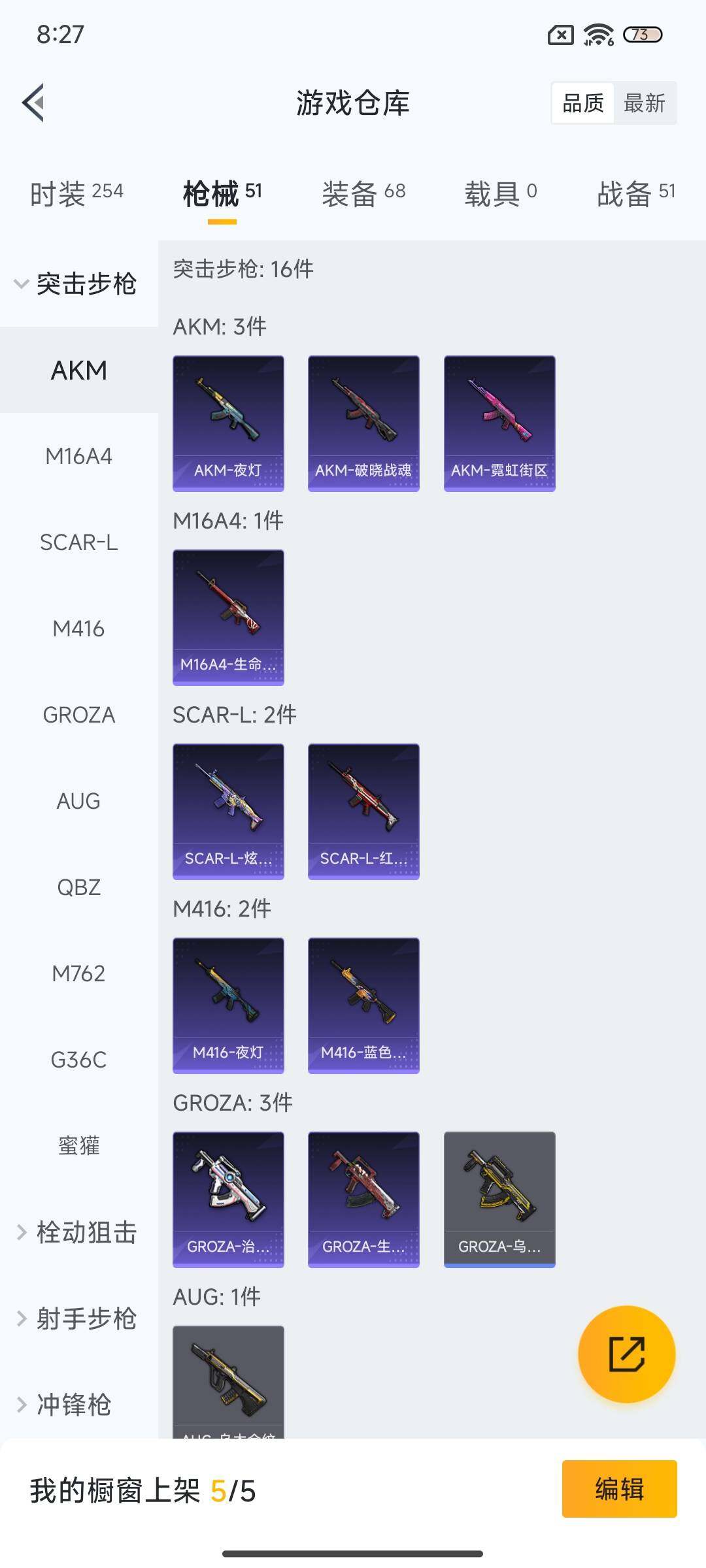The height and width of the screenshot is (1568, 706).
Task: Sort warehouse by 最新
Action: click(644, 103)
